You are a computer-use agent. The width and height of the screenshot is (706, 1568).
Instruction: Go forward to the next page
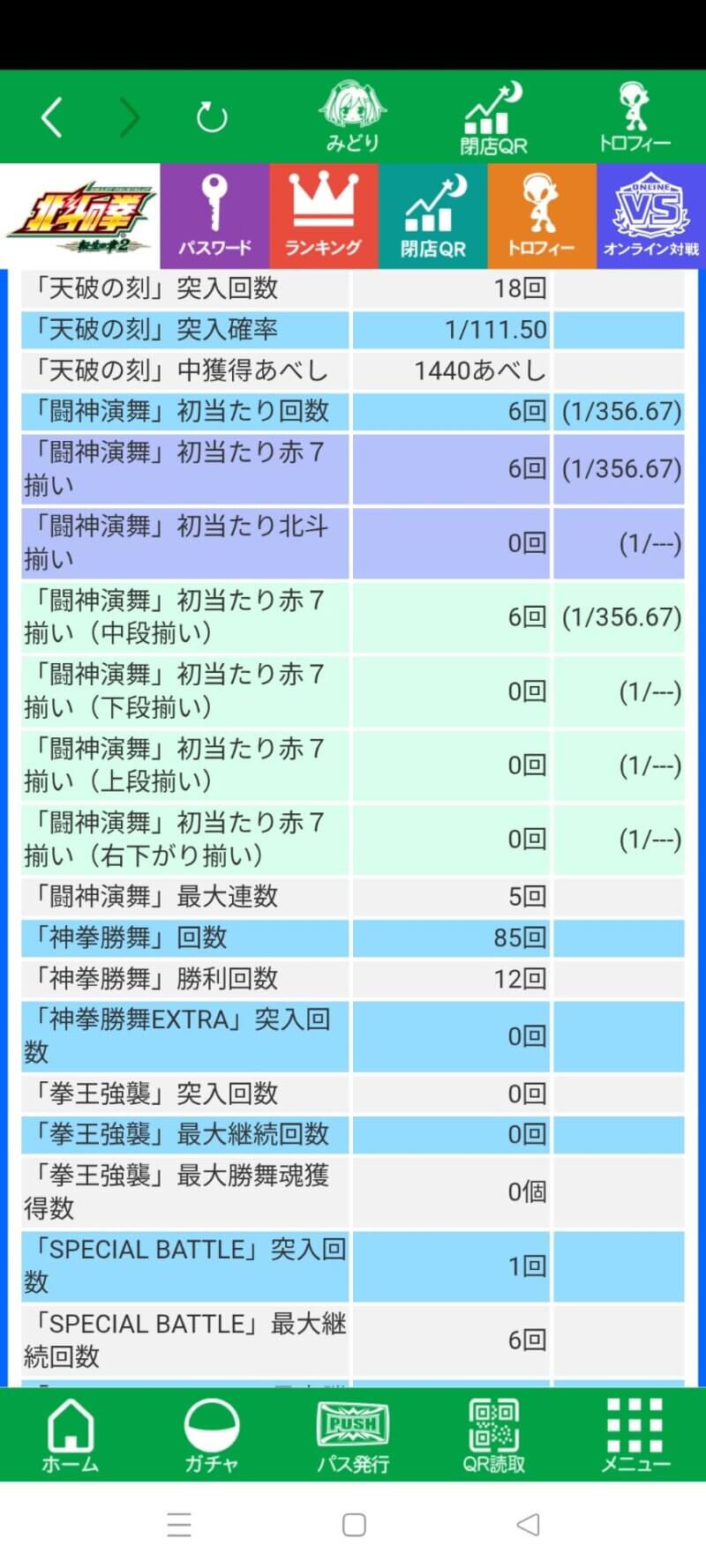point(130,117)
